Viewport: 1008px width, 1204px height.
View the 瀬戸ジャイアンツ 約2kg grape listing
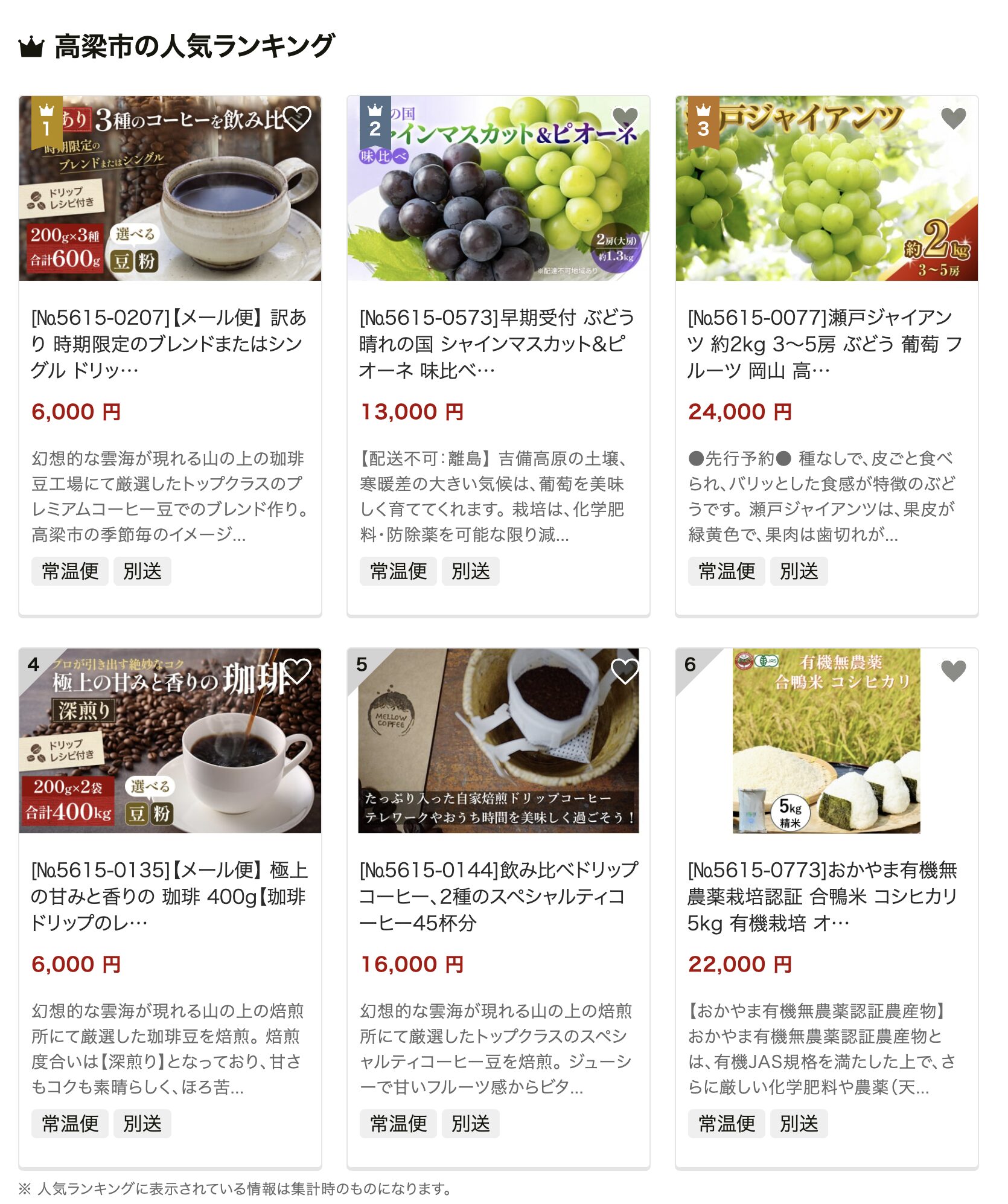coord(826,343)
